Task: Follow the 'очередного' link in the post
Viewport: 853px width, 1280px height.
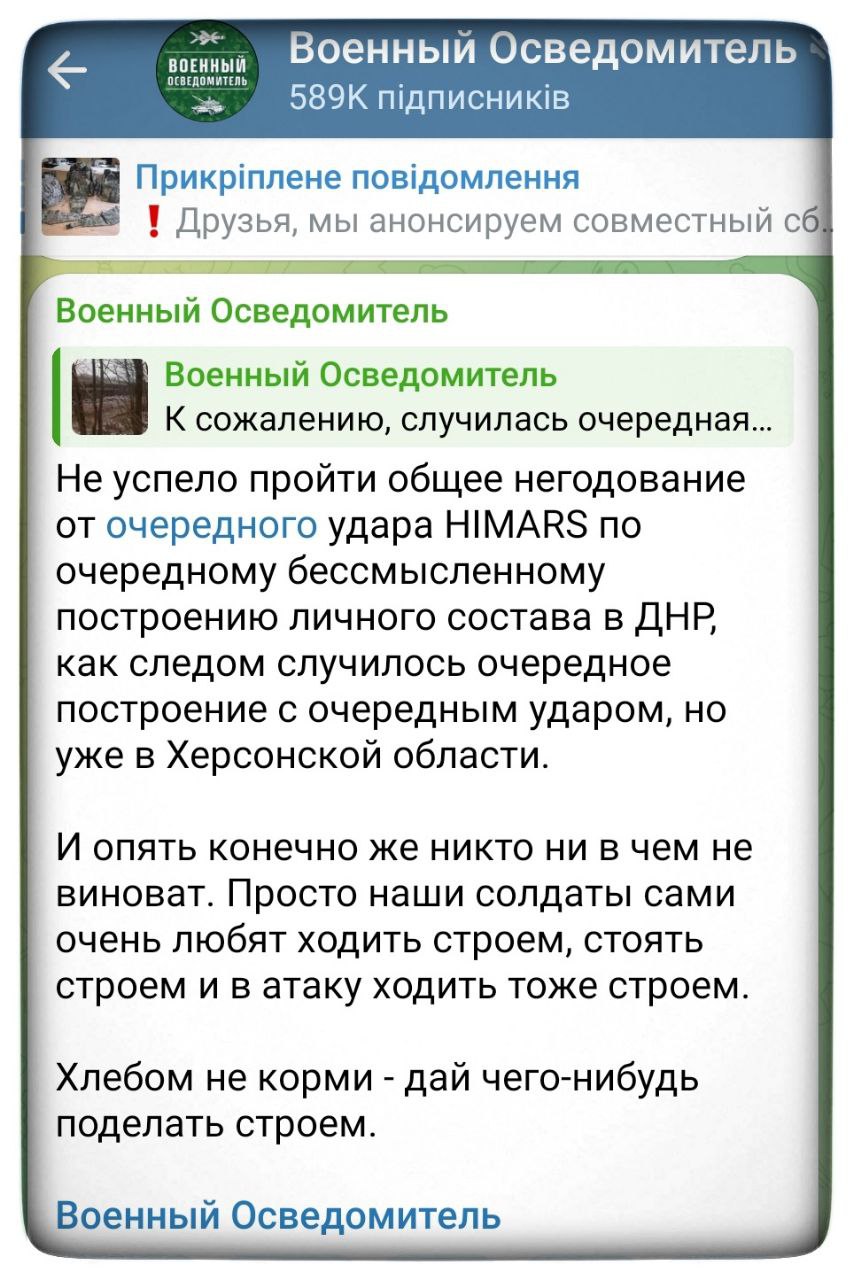Action: coord(211,524)
